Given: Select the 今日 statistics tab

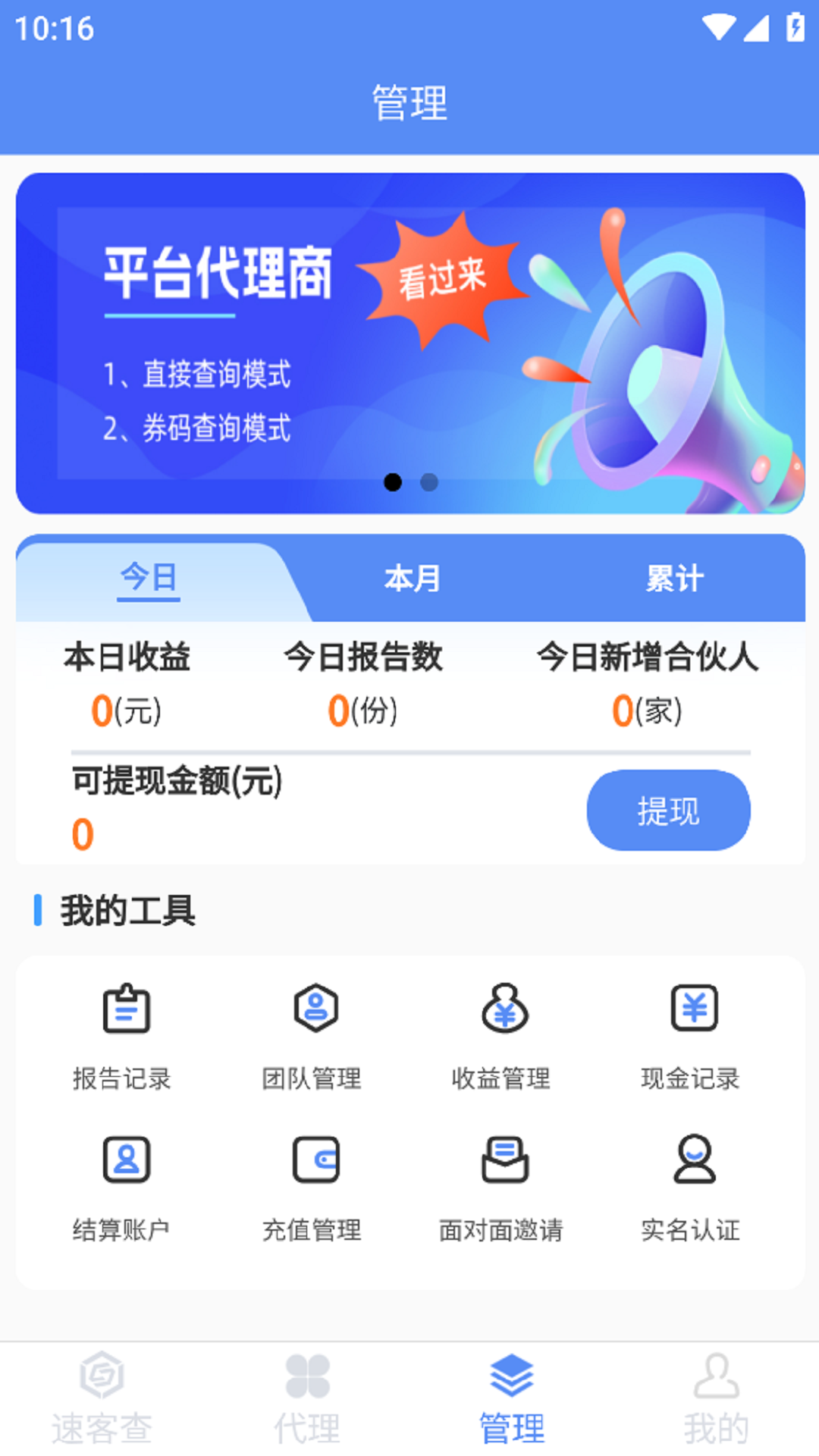Looking at the screenshot, I should pyautogui.click(x=149, y=579).
